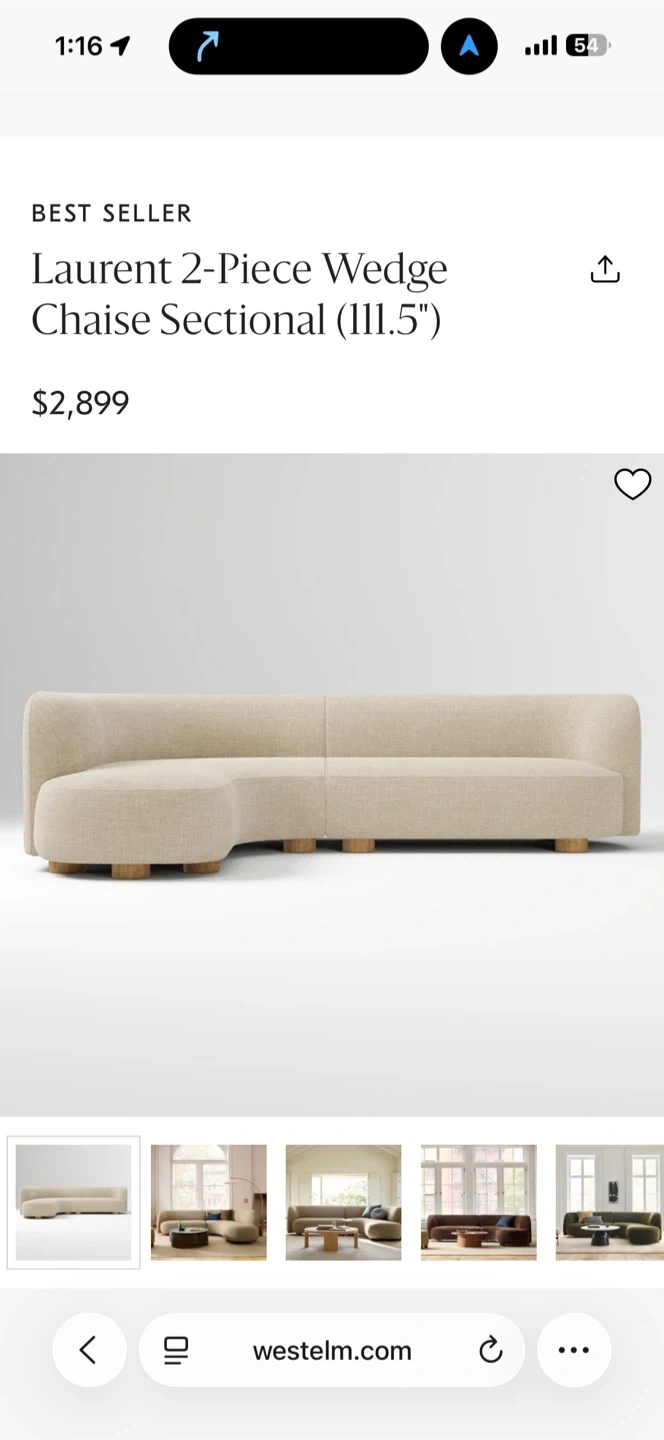This screenshot has width=664, height=1440.
Task: Select the plain studio sectional thumbnail
Action: coord(74,1202)
